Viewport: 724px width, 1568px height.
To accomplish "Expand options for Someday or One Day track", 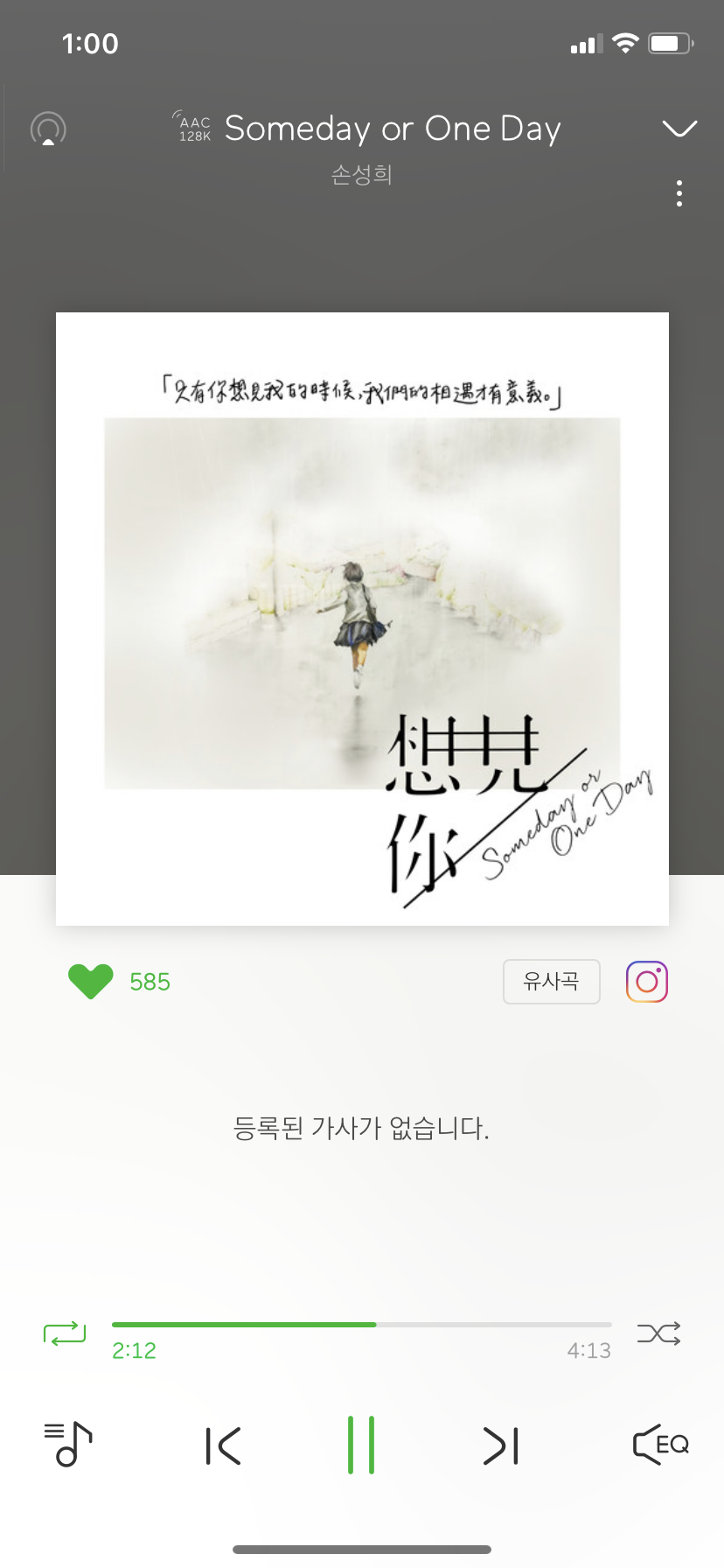I will pyautogui.click(x=679, y=193).
